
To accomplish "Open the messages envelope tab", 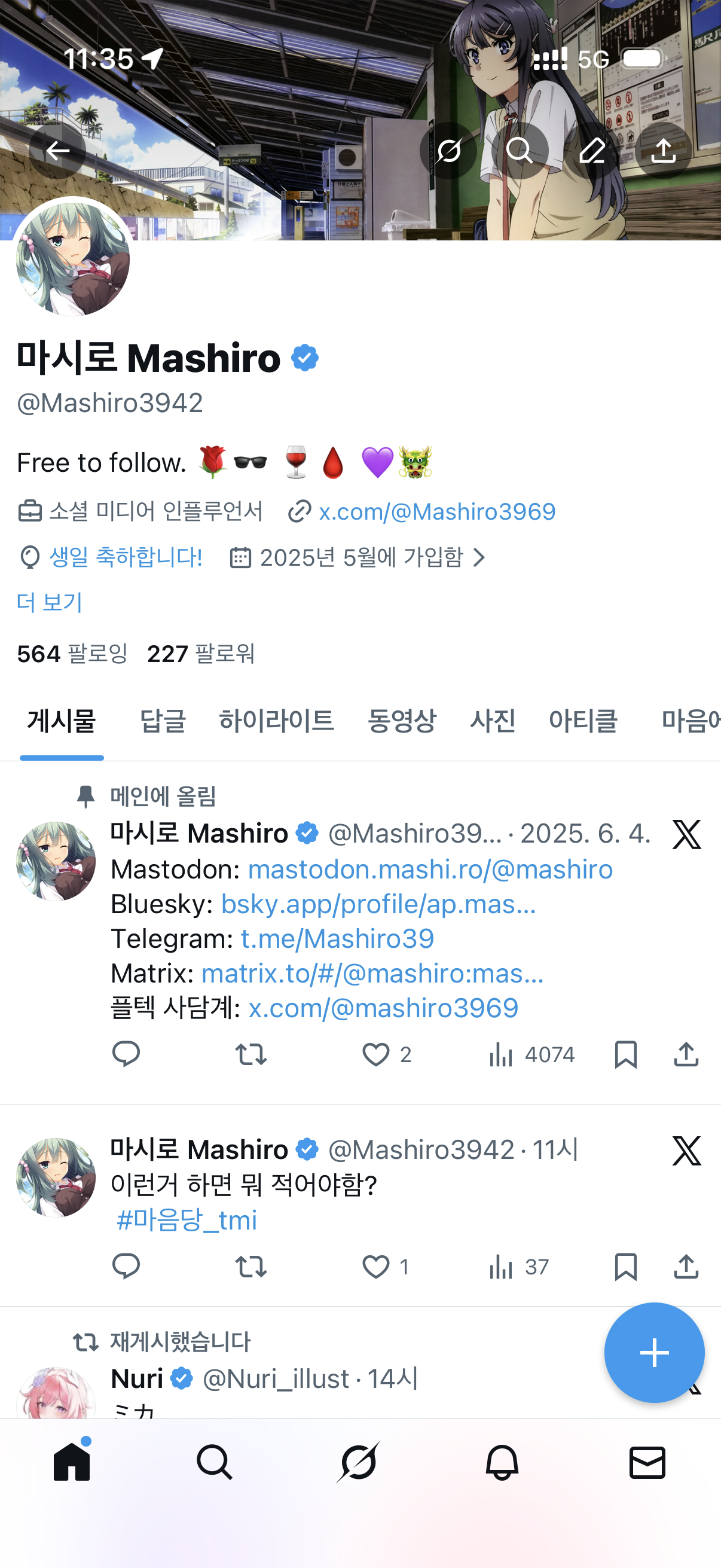I will [647, 1462].
